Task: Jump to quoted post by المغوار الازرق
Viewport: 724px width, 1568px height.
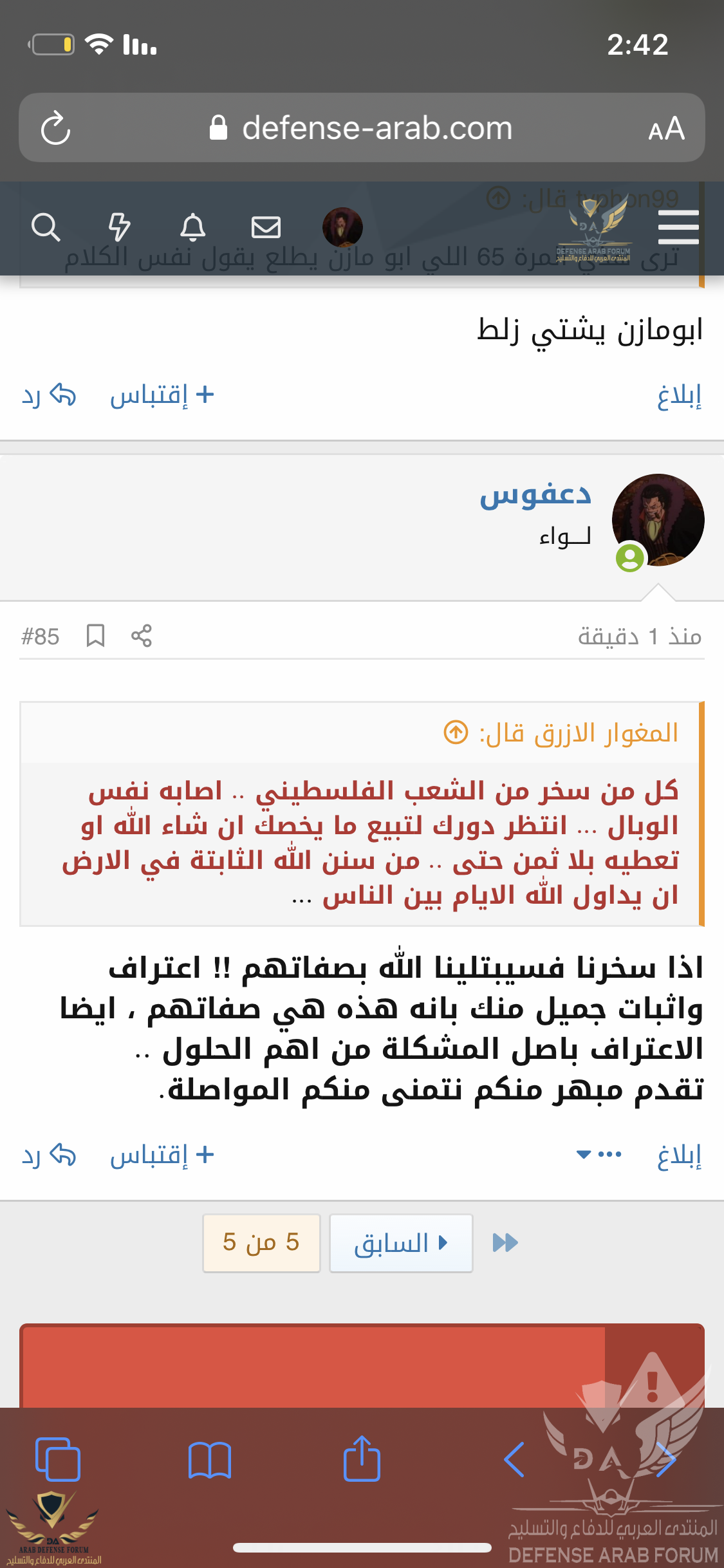Action: [x=456, y=732]
